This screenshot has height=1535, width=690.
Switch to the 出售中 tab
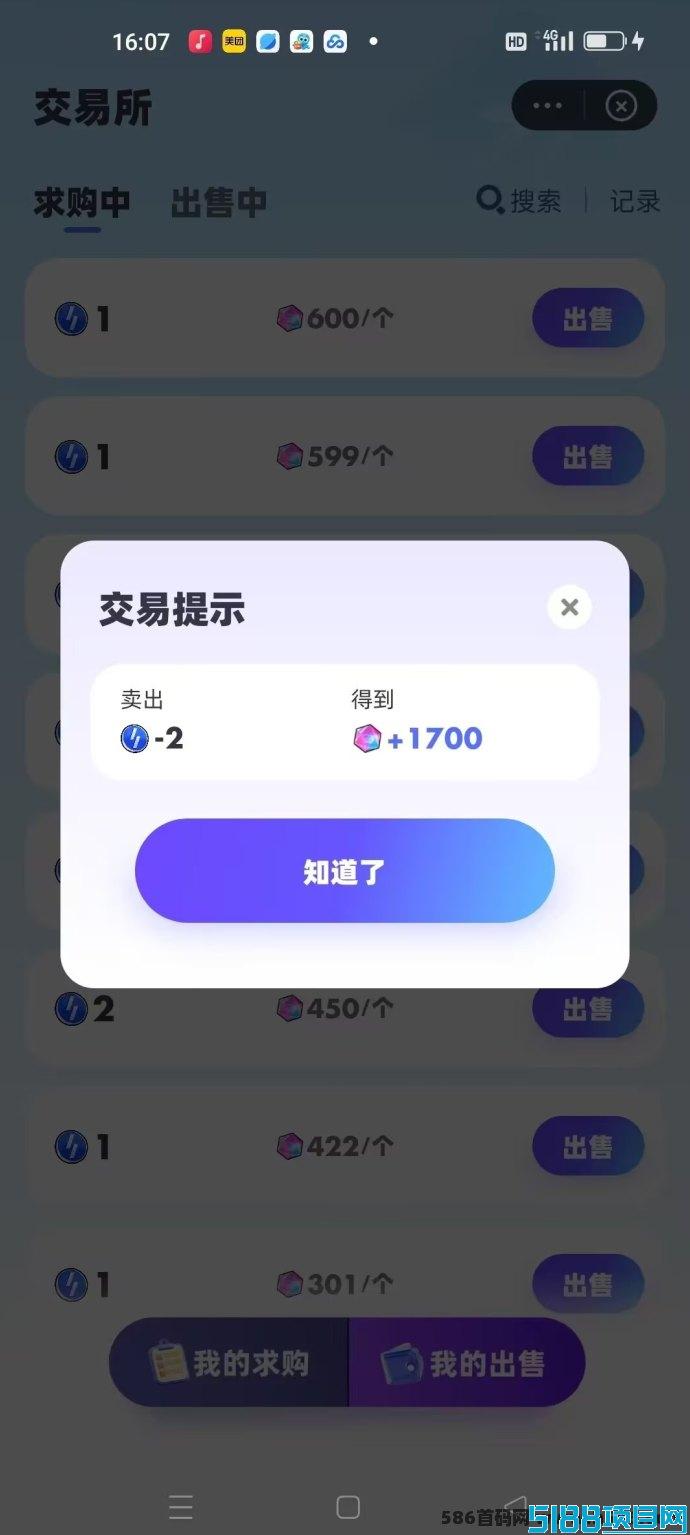pos(219,202)
